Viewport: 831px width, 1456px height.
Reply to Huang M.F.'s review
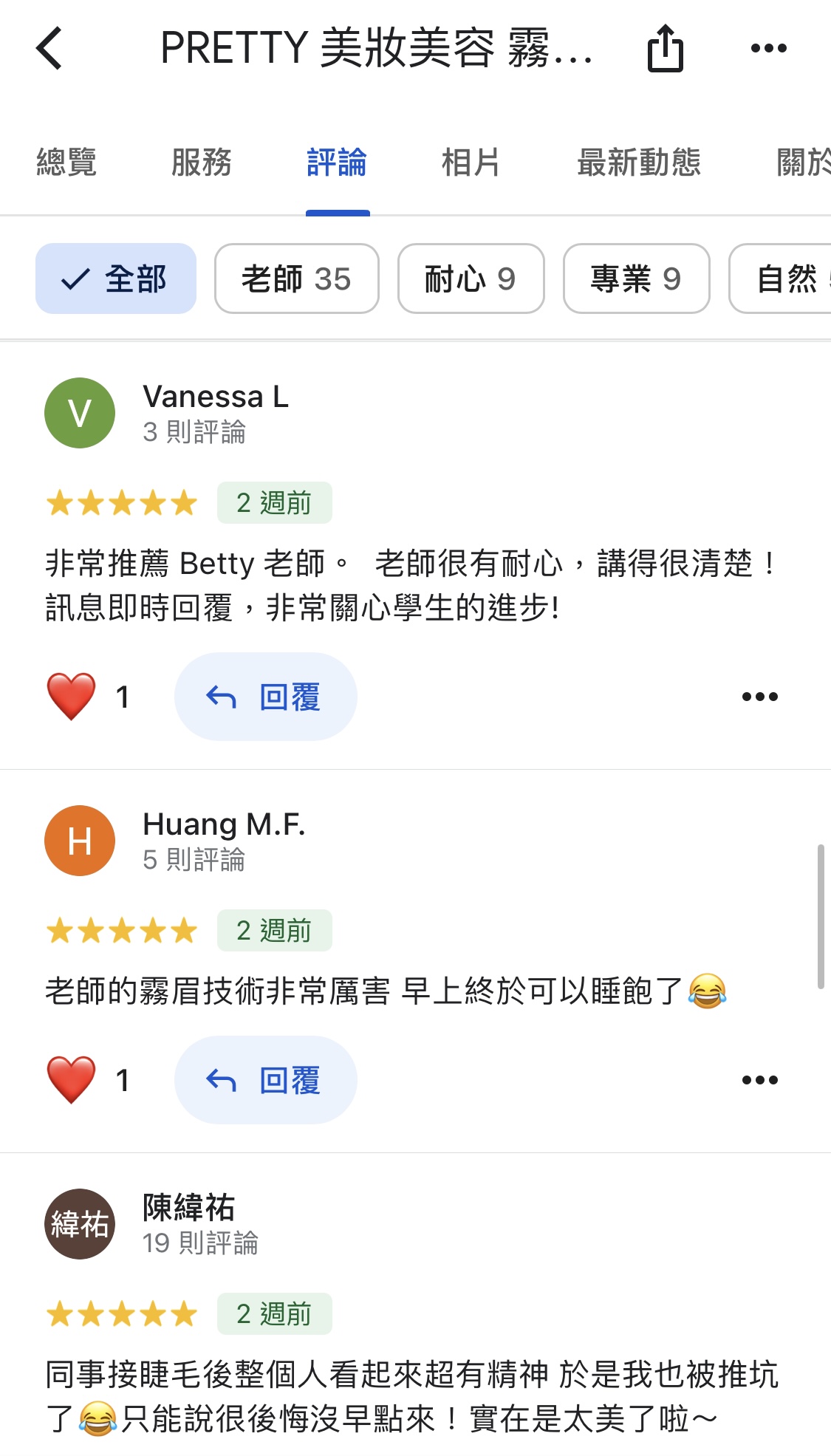tap(265, 1079)
